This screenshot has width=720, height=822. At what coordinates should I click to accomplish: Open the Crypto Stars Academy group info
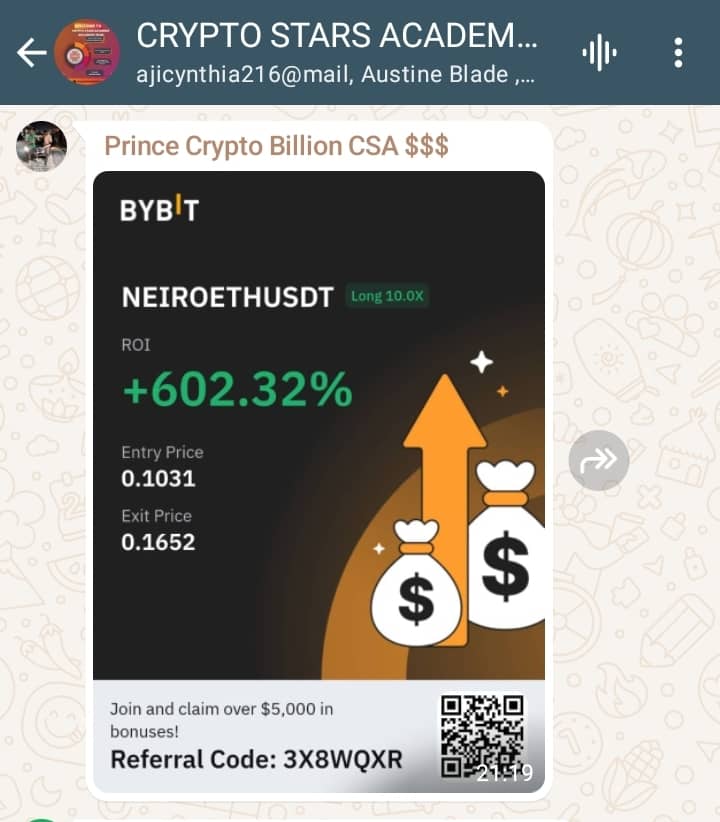click(336, 52)
